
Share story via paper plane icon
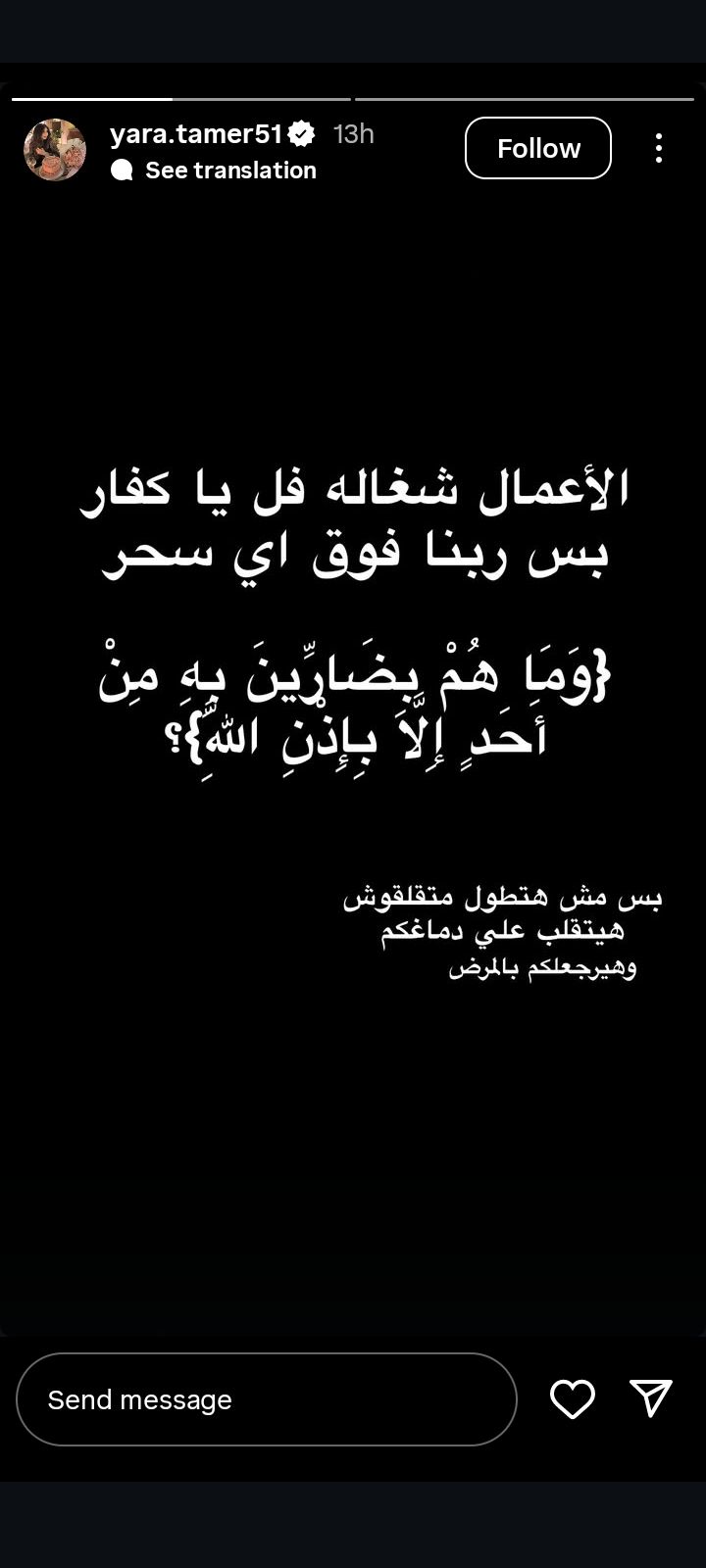click(651, 1398)
